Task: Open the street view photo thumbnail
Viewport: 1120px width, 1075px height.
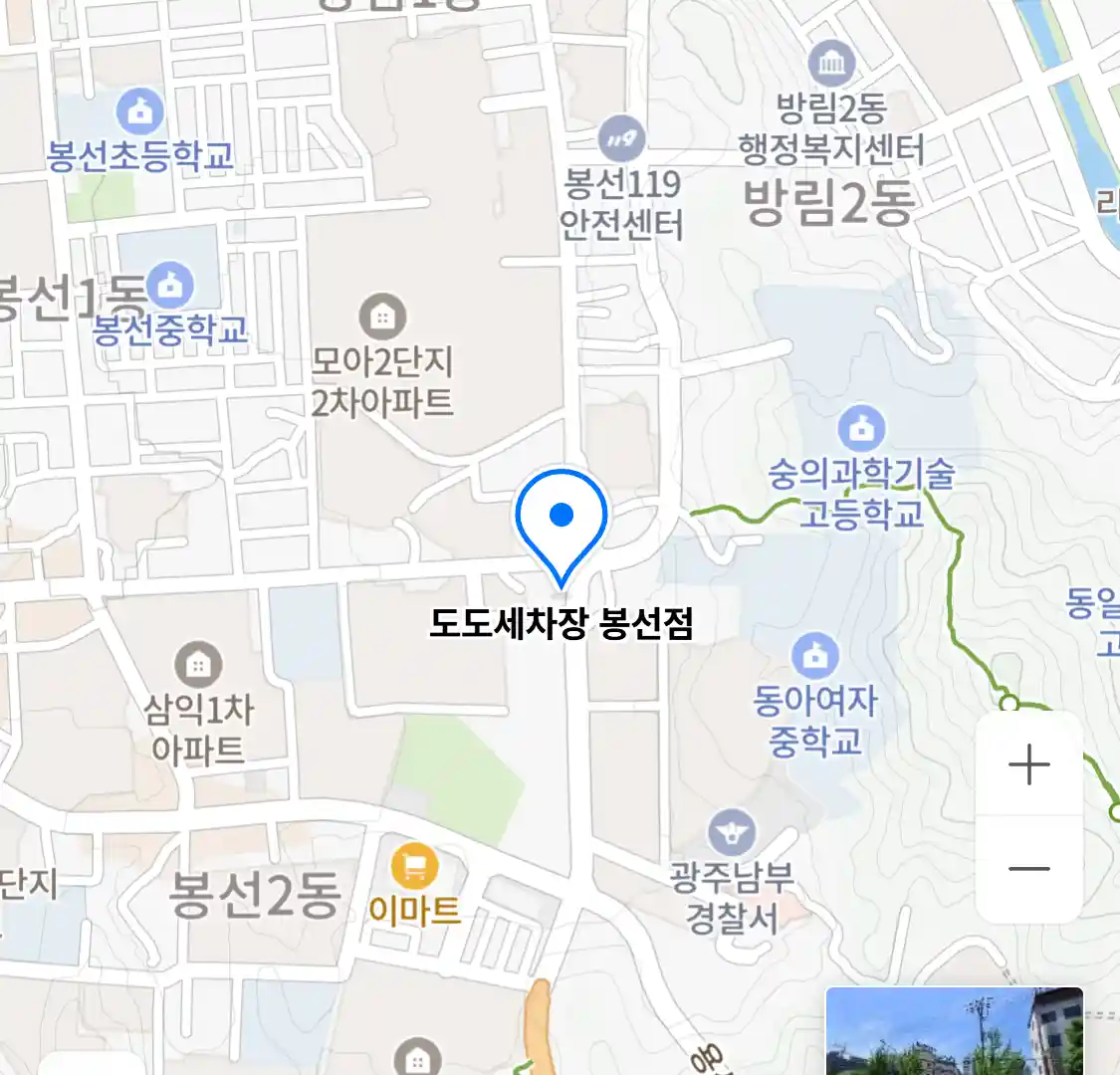Action: pyautogui.click(x=954, y=1031)
